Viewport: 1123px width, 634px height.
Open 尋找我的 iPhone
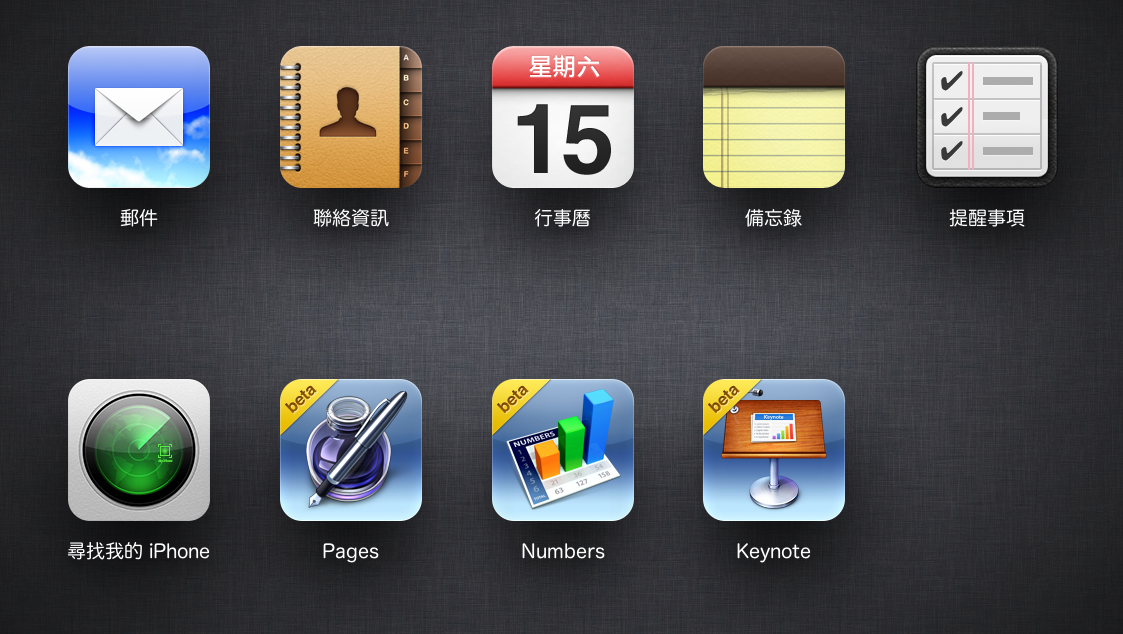click(139, 450)
